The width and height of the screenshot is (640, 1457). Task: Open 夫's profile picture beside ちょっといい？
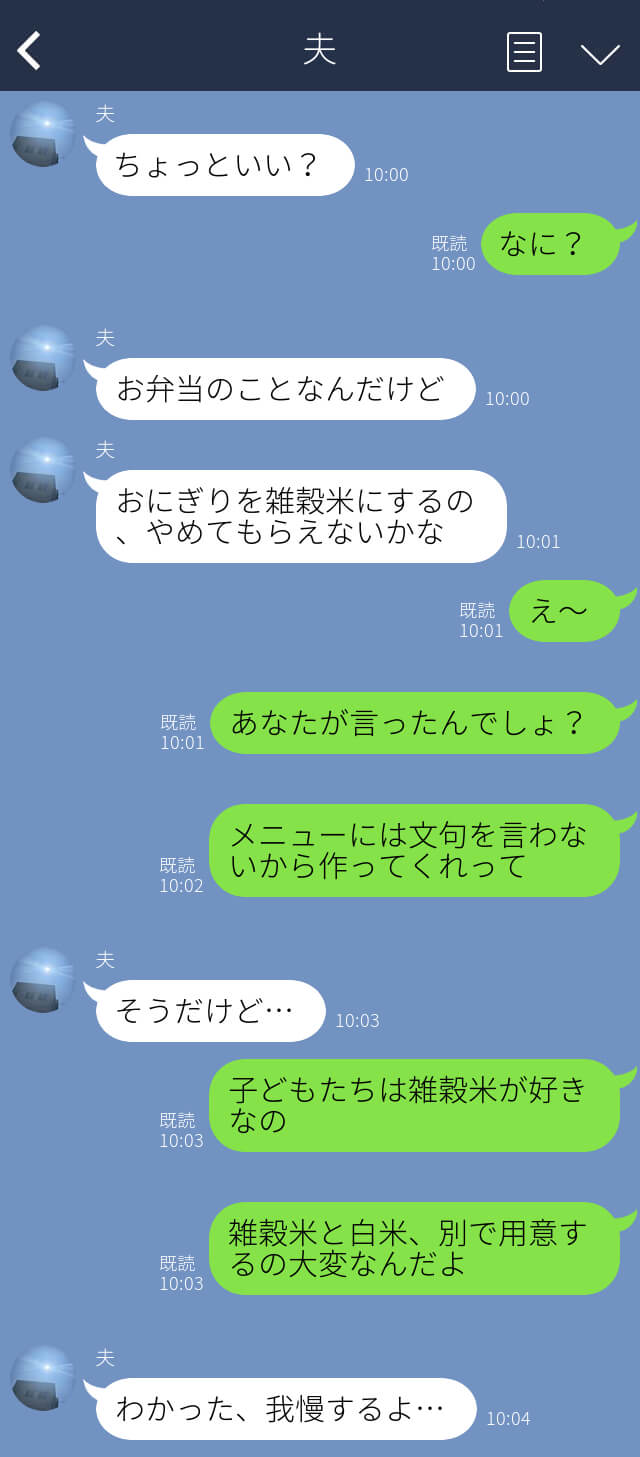pos(42,134)
